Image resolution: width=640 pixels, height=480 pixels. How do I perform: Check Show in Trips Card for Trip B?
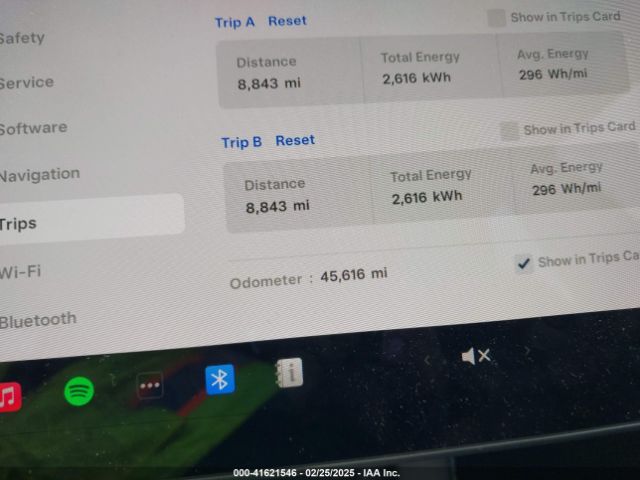(x=509, y=130)
